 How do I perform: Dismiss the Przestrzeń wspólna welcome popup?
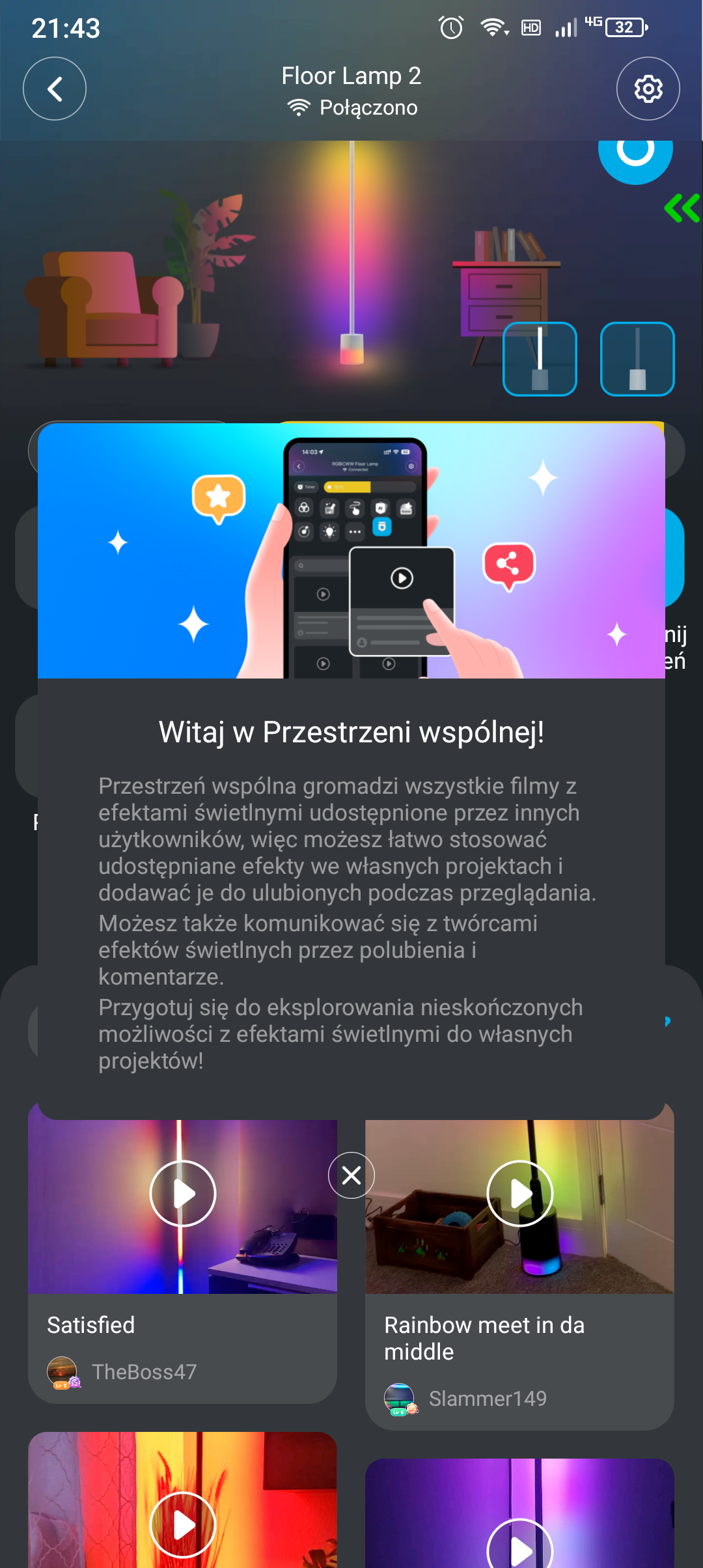pyautogui.click(x=351, y=1175)
